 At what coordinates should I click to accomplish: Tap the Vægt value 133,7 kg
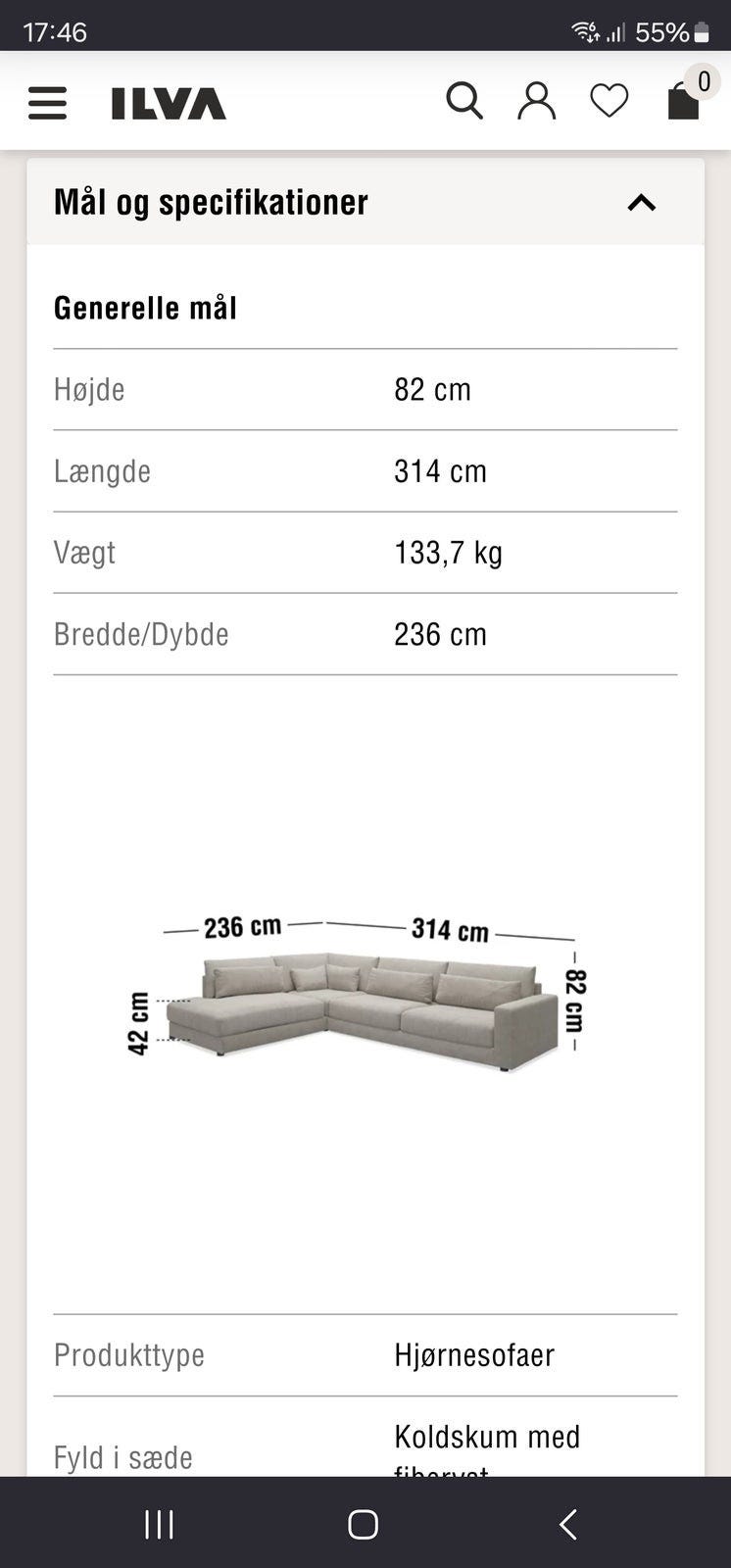[x=448, y=553]
